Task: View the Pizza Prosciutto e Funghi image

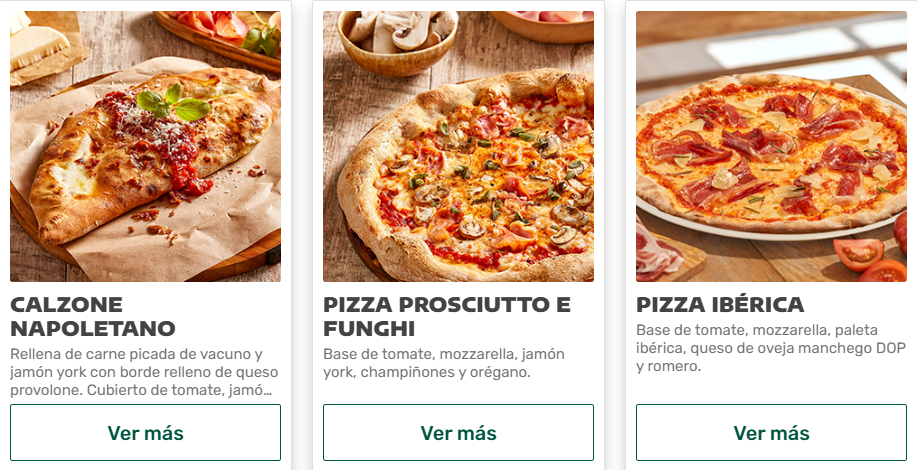Action: 458,146
